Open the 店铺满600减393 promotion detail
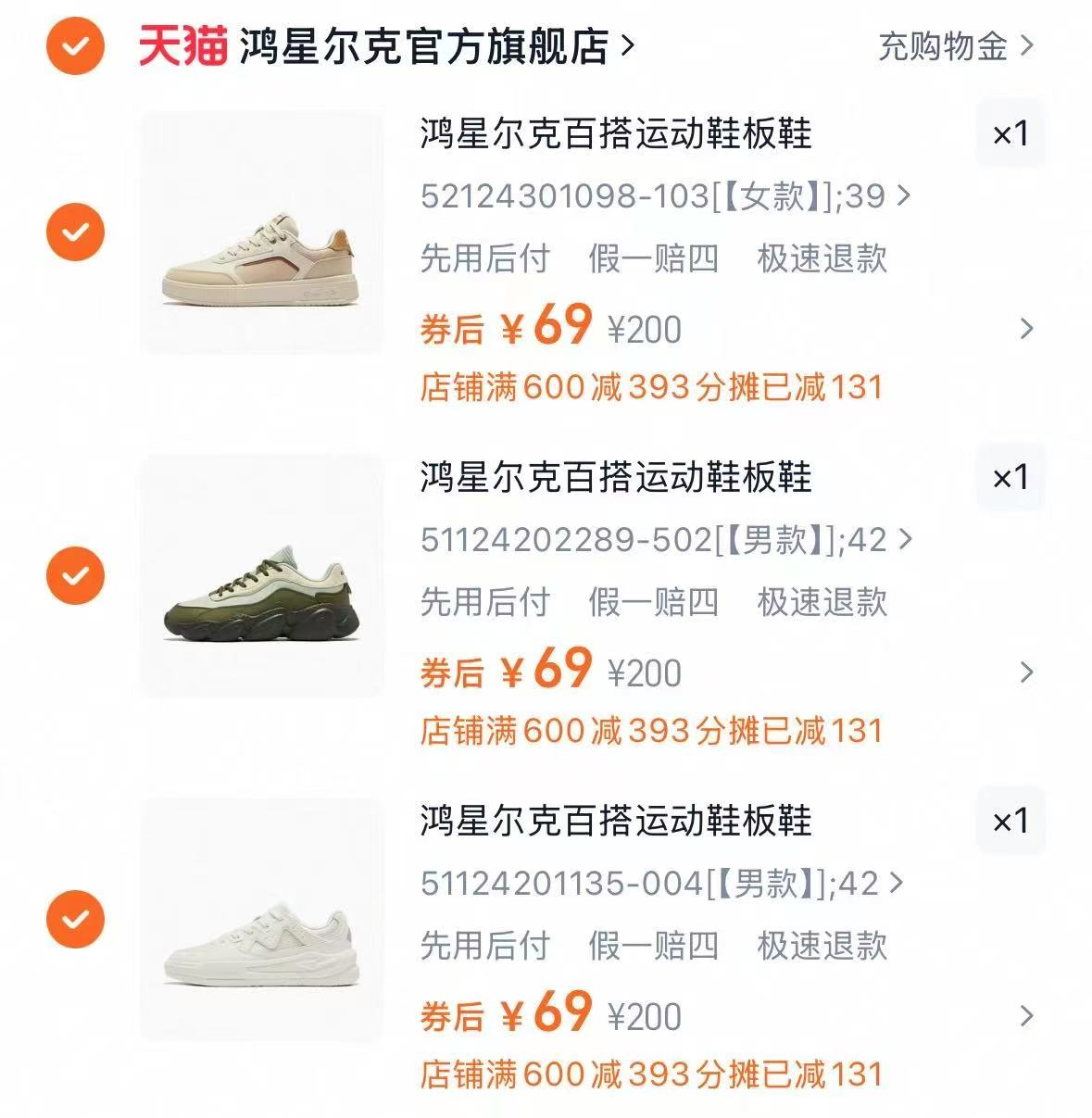This screenshot has height=1118, width=1092. point(648,387)
